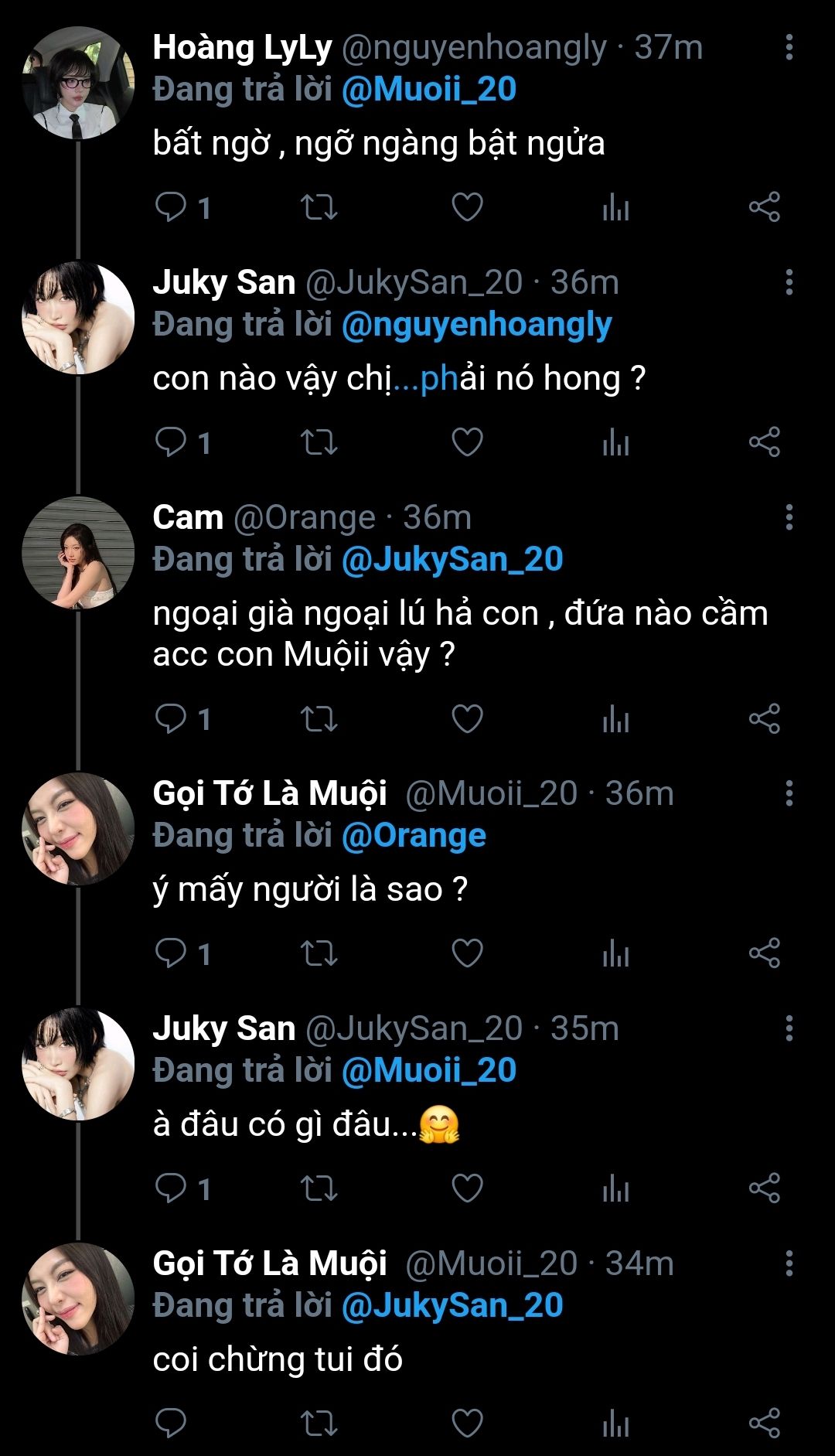Image resolution: width=835 pixels, height=1456 pixels.
Task: Open overflow menu on Hoàng LyLy's tweet
Action: 789,48
